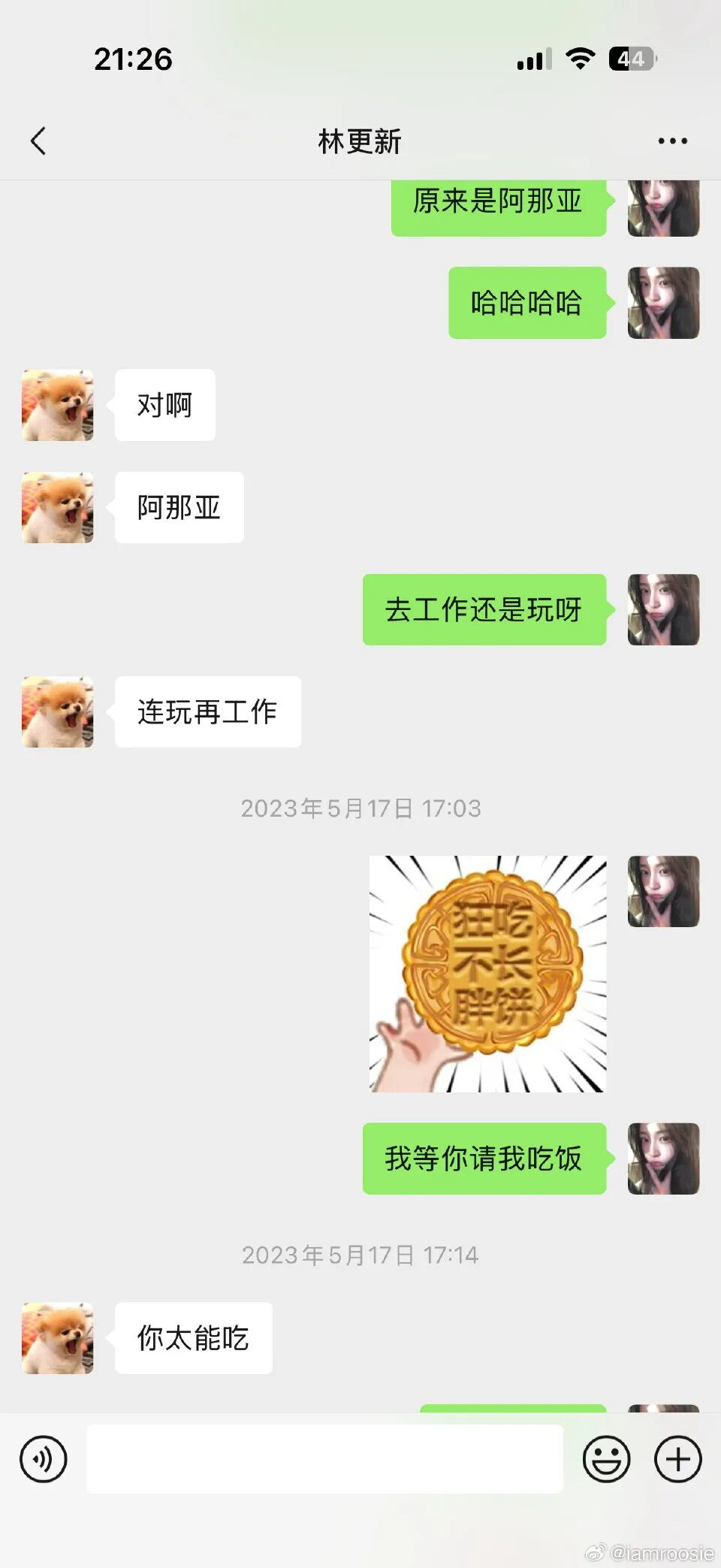The image size is (721, 1568).
Task: Open the emoji sticker panel
Action: click(x=606, y=1459)
